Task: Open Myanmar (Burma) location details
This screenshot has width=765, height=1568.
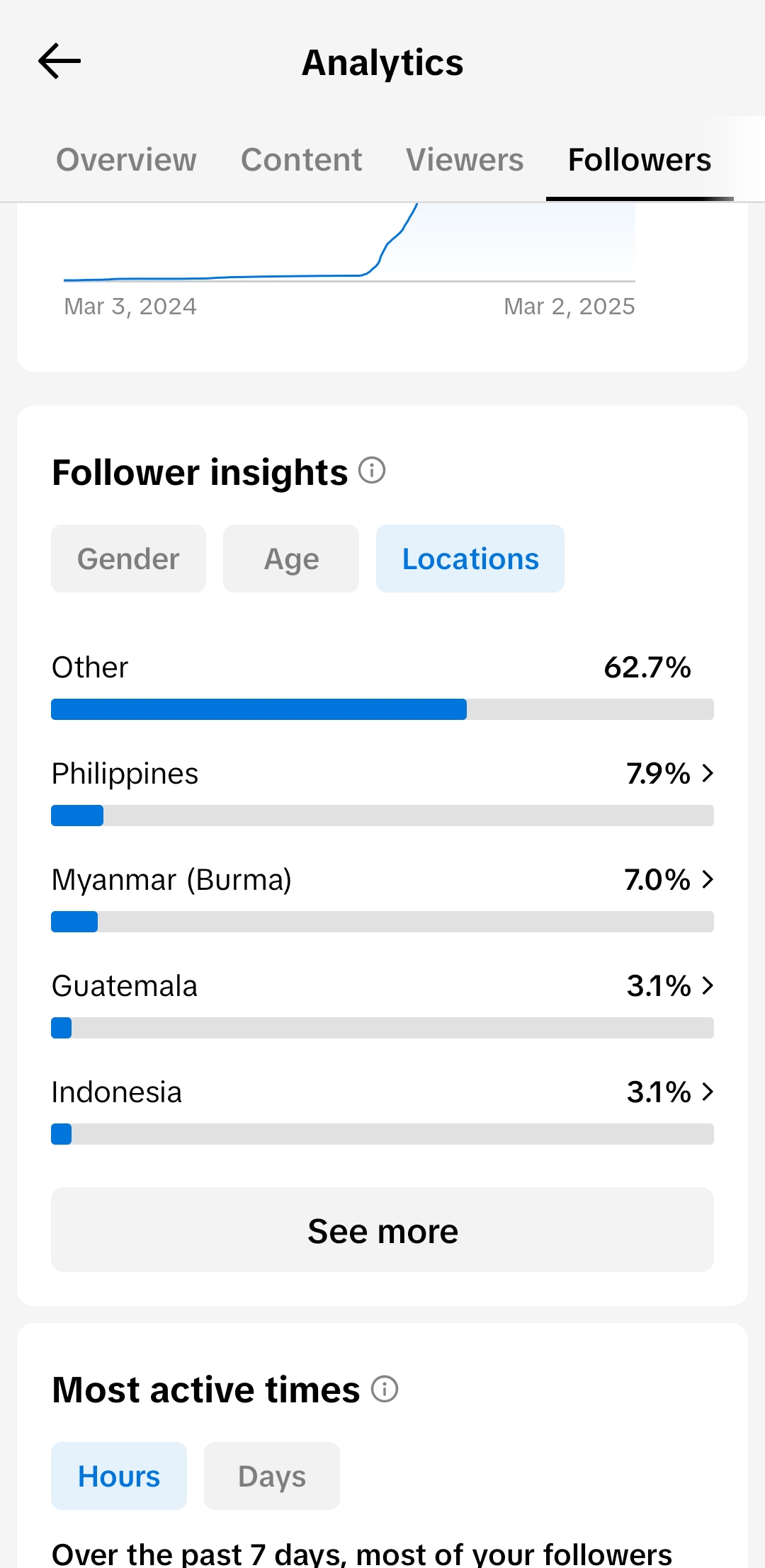Action: click(382, 898)
